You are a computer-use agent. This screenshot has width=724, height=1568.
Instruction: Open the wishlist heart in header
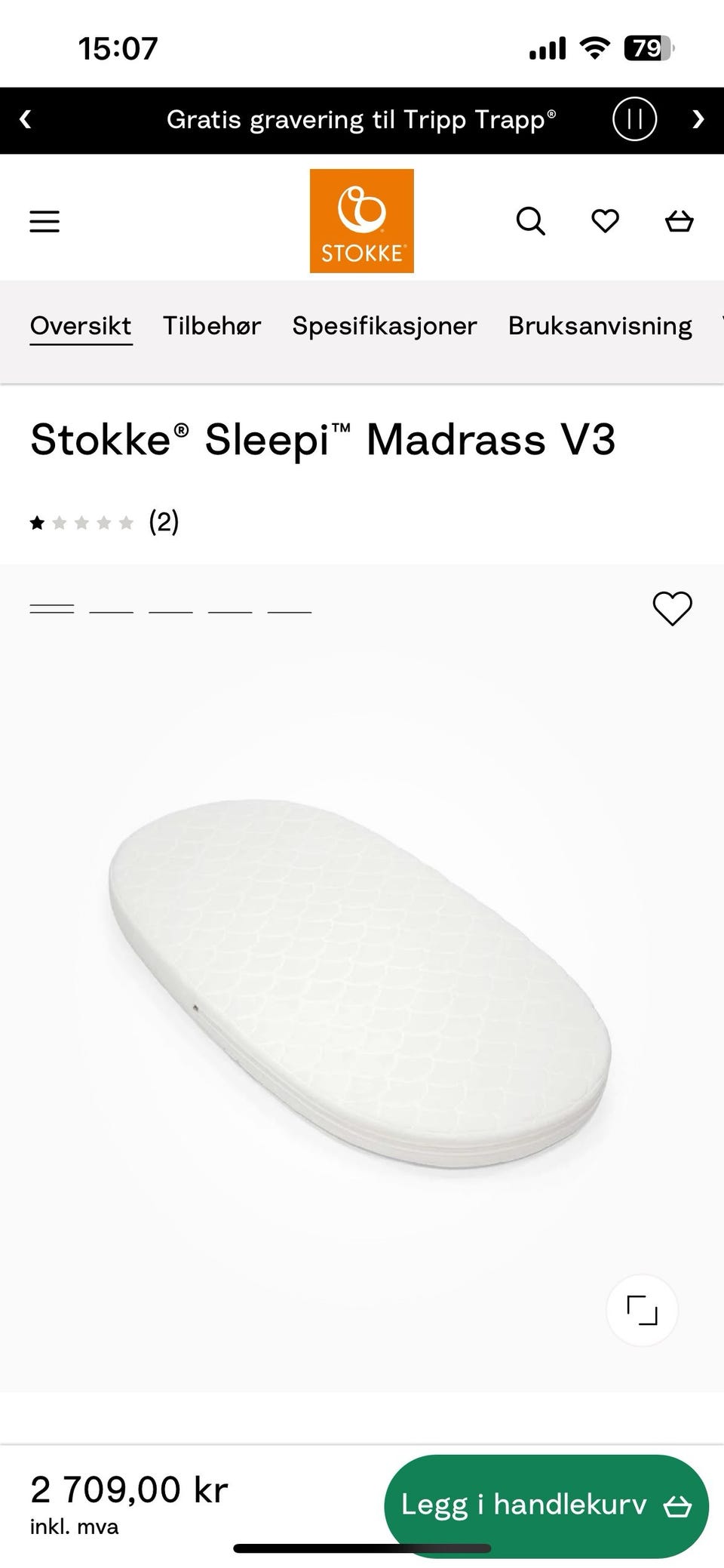click(605, 221)
